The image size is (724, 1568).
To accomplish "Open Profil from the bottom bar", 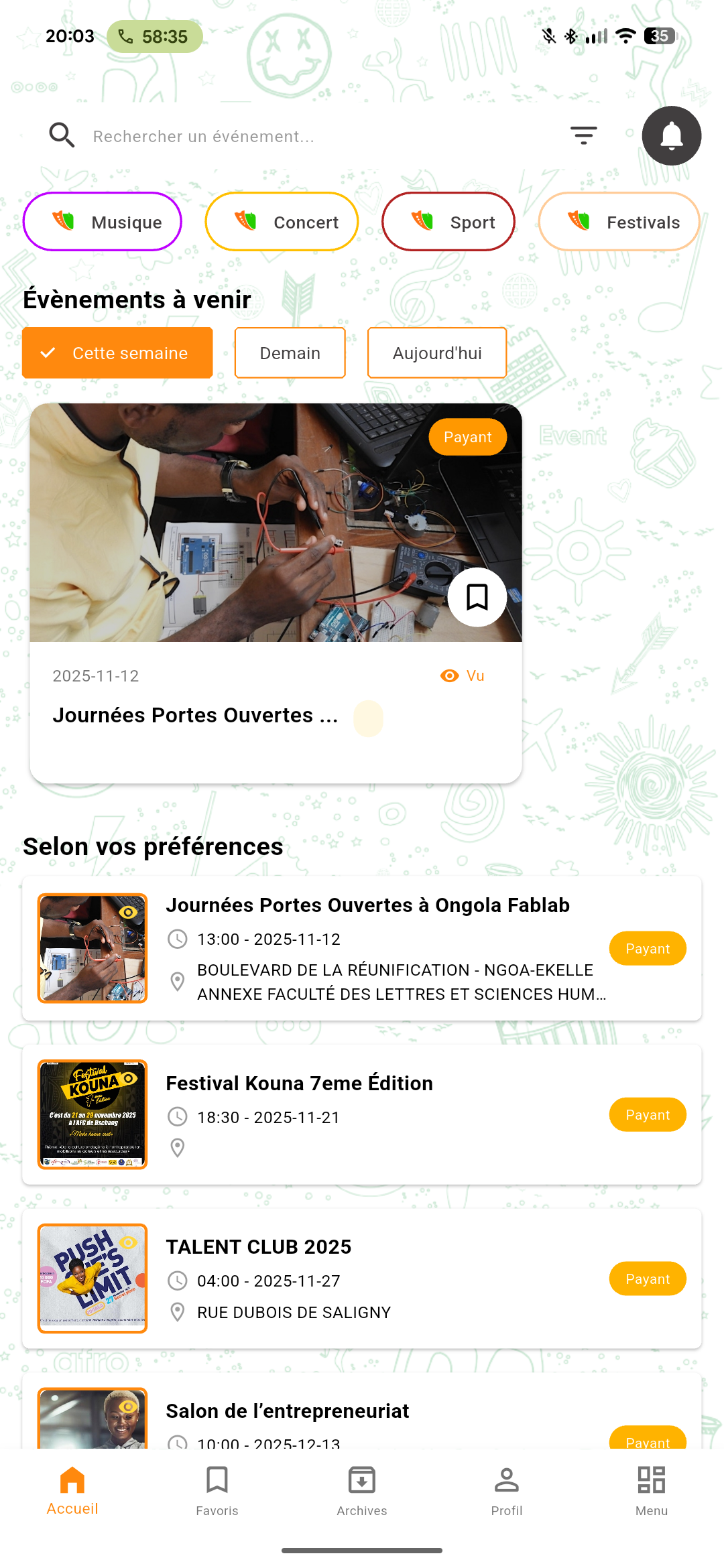I will (x=507, y=1494).
